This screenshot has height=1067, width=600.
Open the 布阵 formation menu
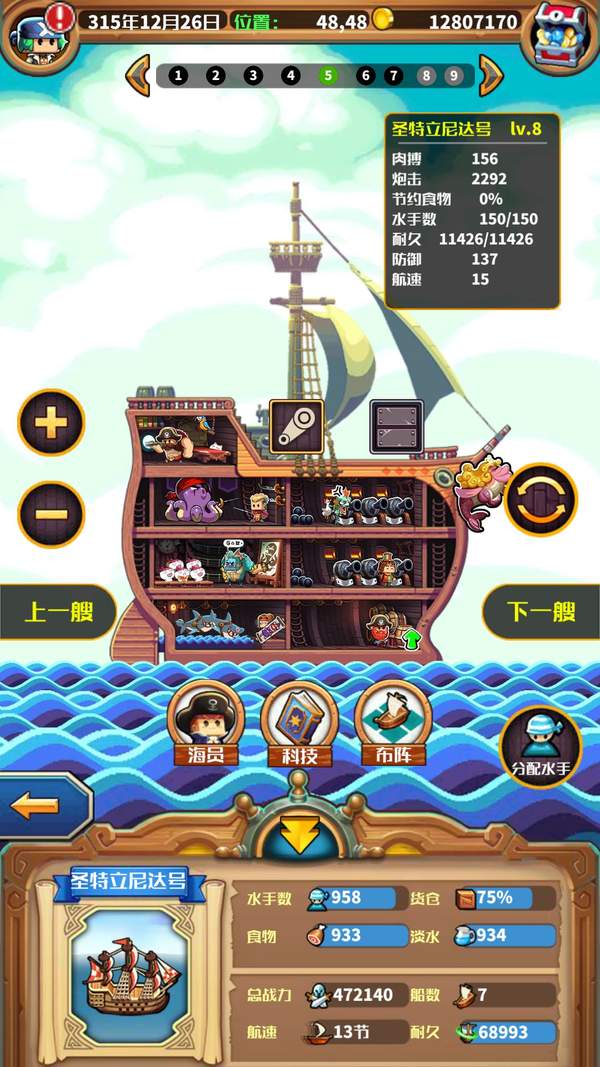389,722
